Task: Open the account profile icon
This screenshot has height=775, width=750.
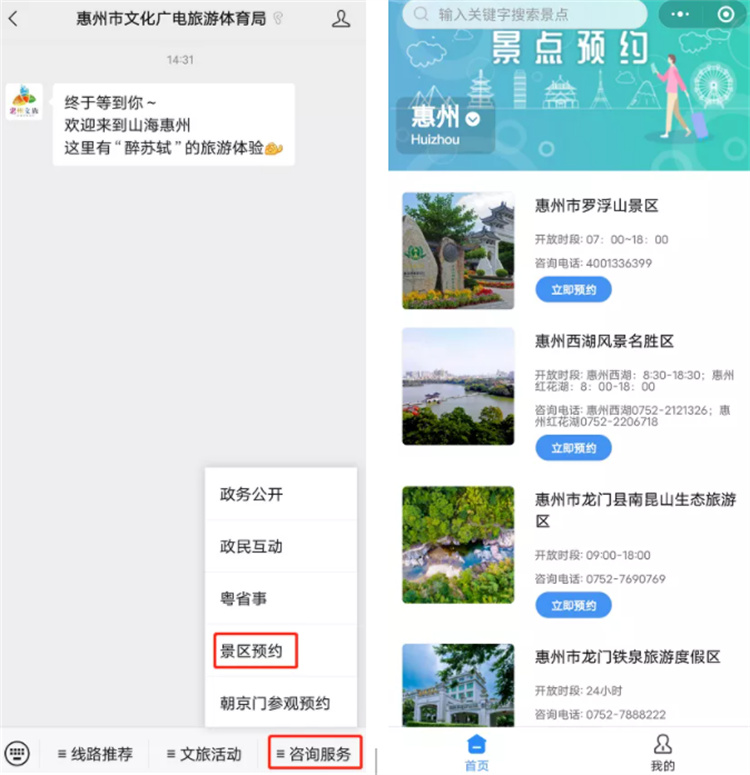Action: tap(341, 19)
